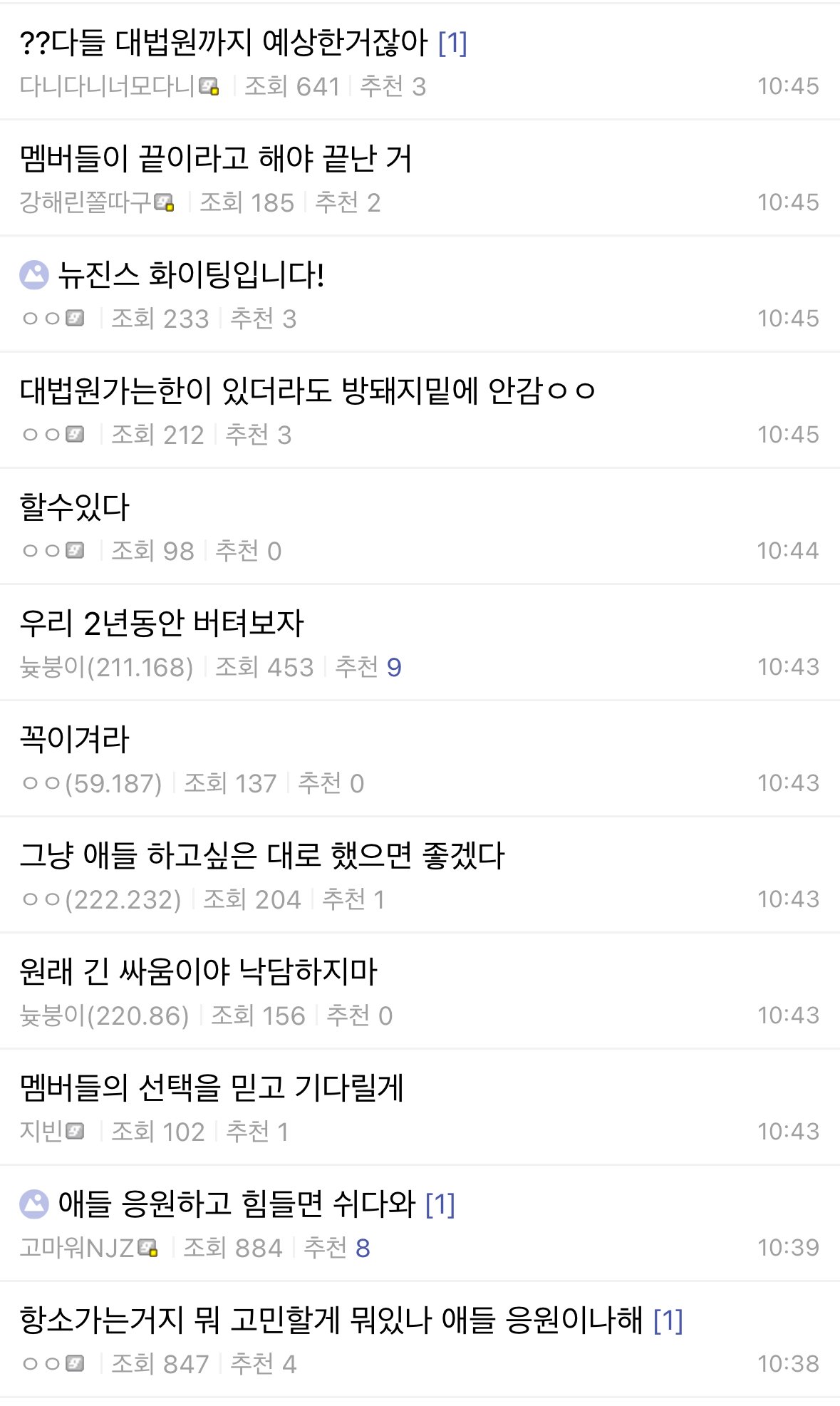Screen dimensions: 840x1406
Task: Open post '항소가는거지 뭐 고민할게 뭐있나 애들 응원이나해'
Action: tap(331, 1320)
